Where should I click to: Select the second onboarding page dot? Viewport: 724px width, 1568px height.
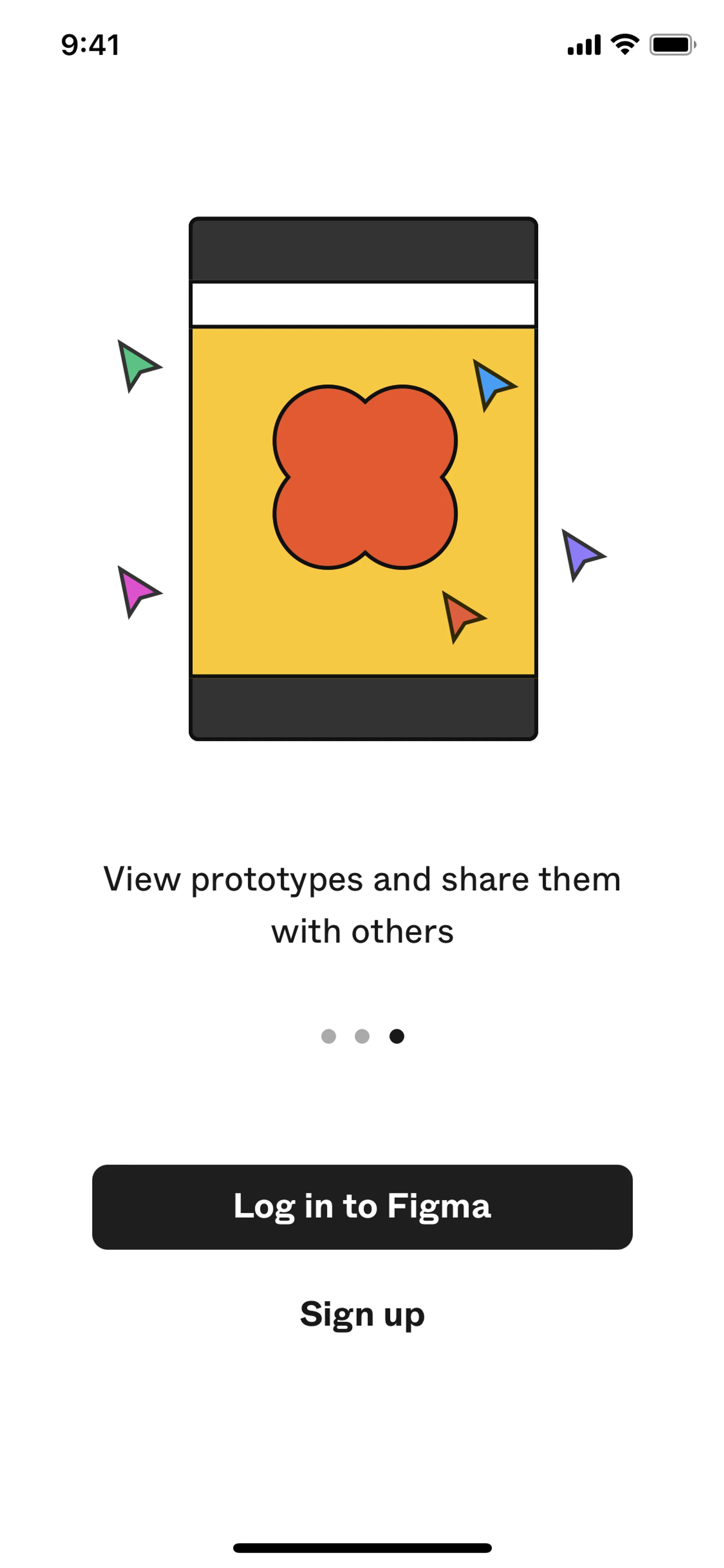click(x=362, y=1036)
